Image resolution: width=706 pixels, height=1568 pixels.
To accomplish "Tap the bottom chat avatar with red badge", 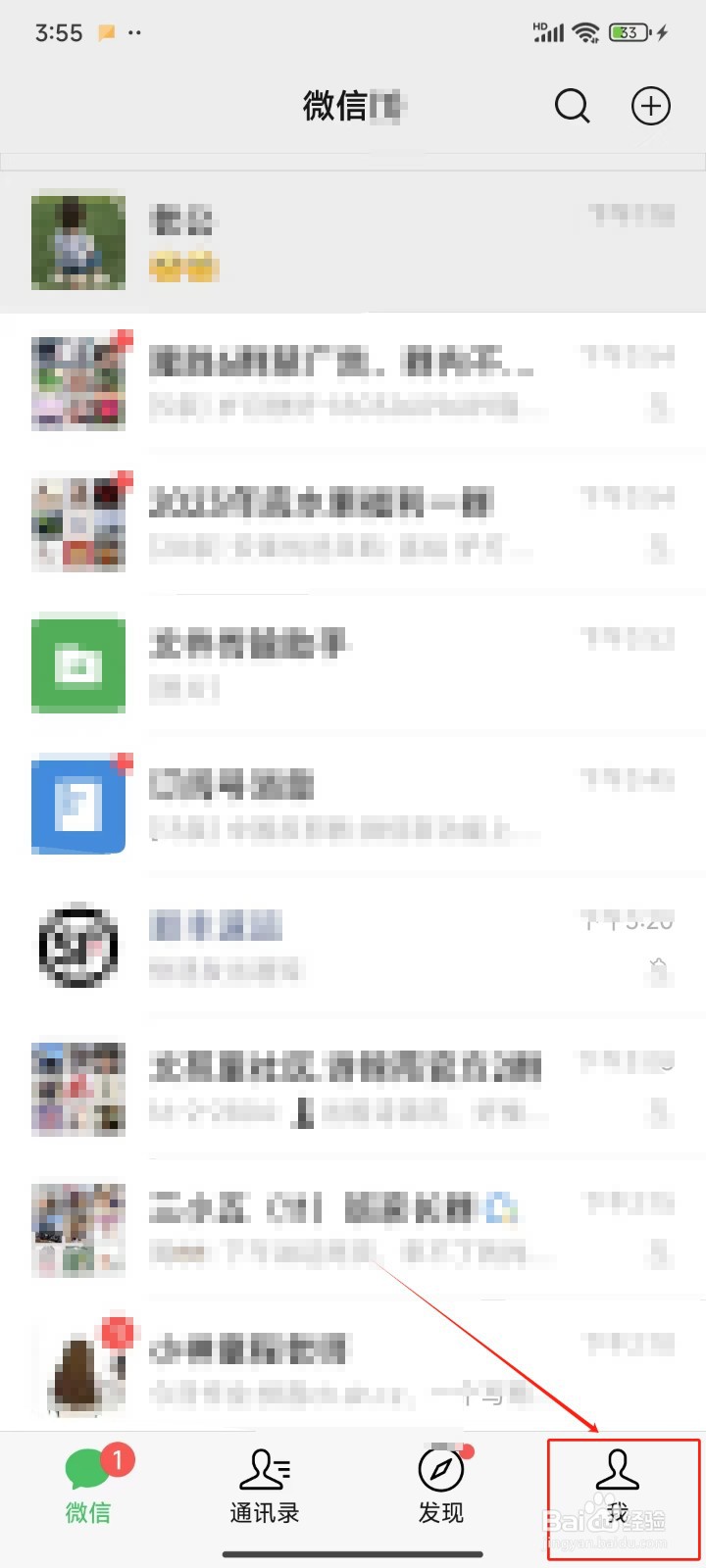I will coord(78,1372).
